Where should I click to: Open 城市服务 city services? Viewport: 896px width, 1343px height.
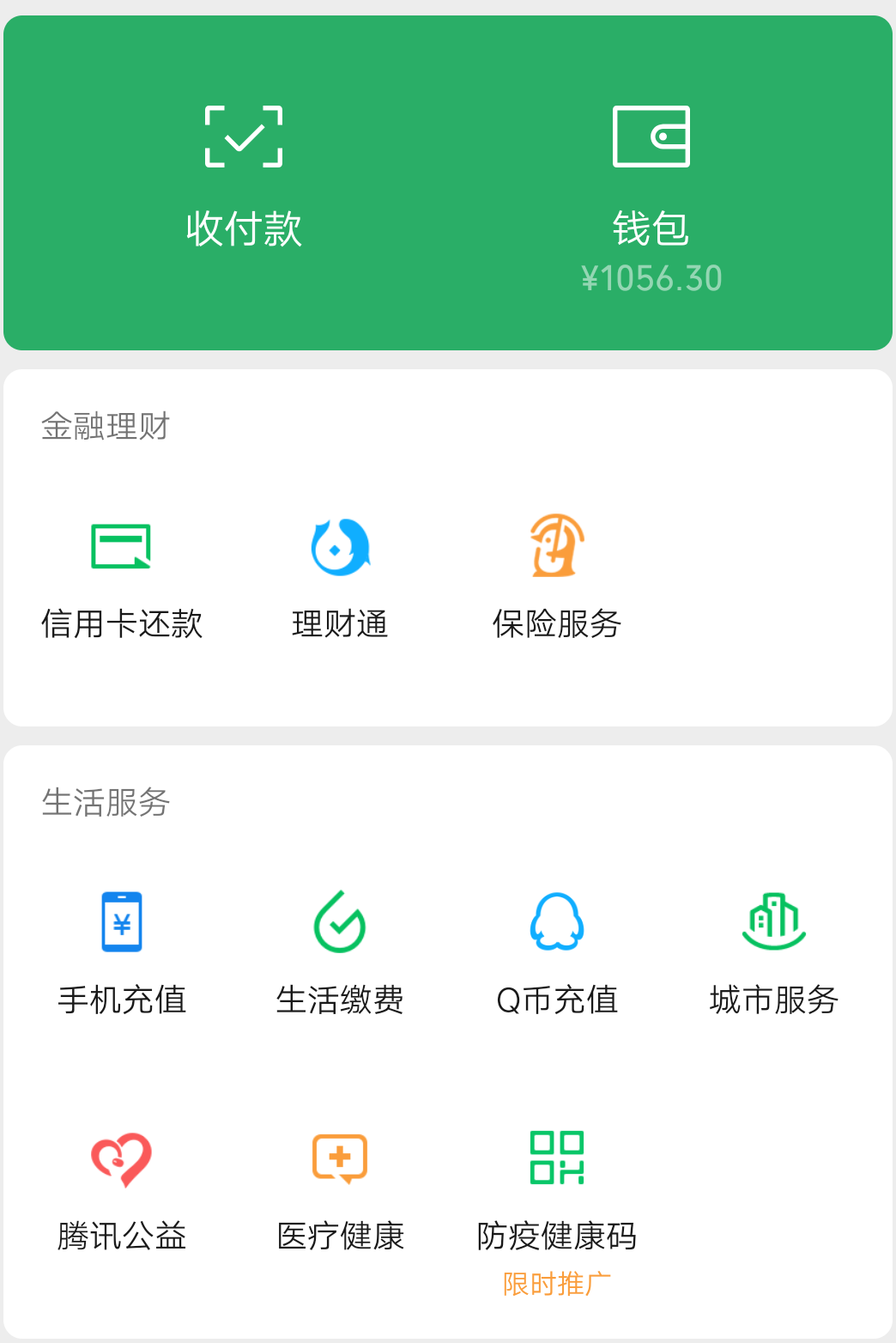click(x=774, y=953)
